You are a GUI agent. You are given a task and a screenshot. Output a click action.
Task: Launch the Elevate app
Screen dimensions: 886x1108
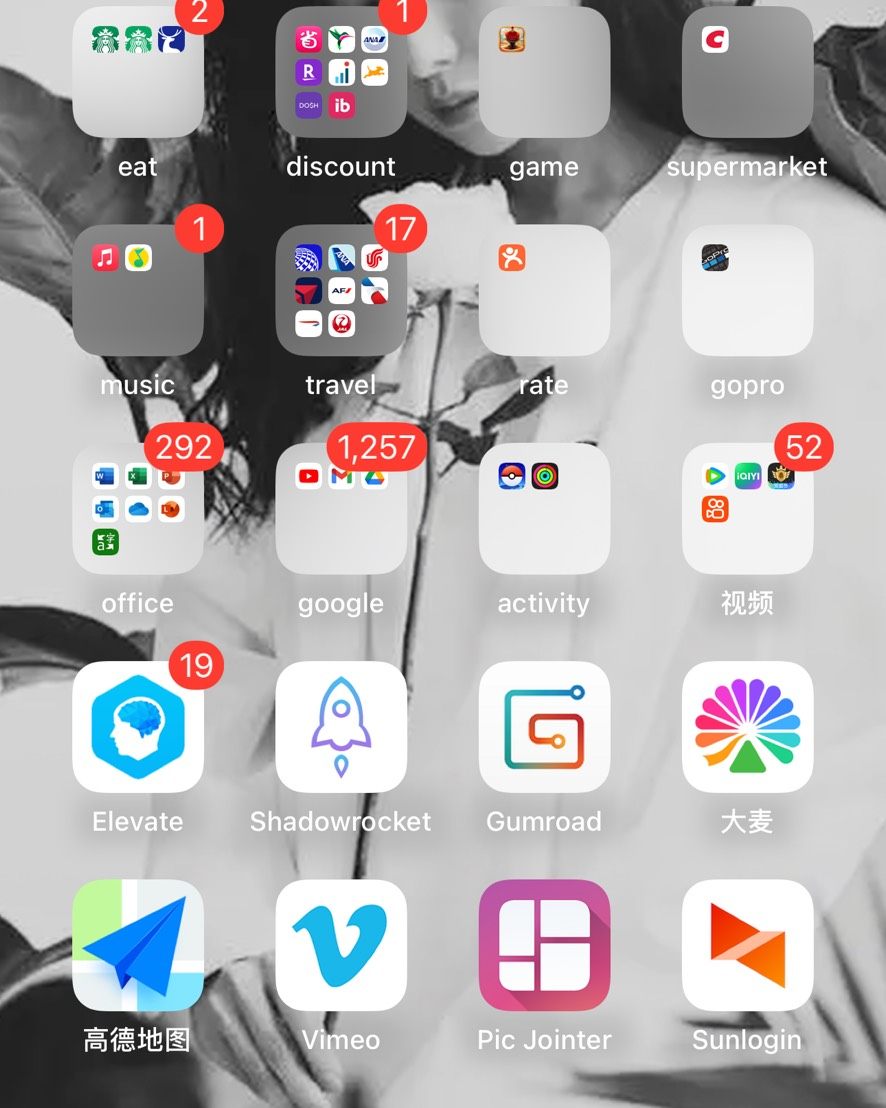(138, 727)
